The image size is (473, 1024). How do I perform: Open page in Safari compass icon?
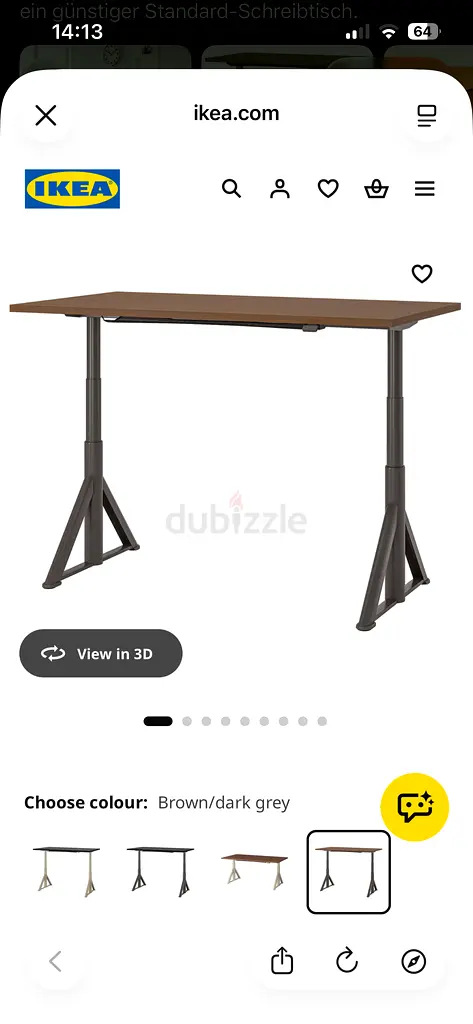[414, 961]
